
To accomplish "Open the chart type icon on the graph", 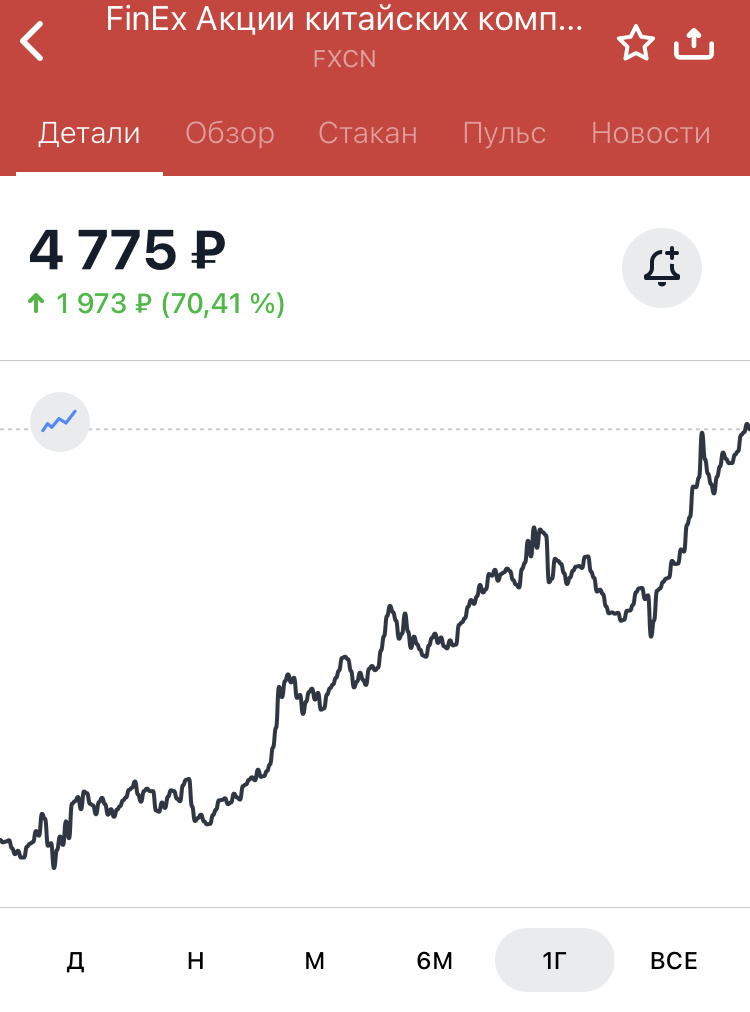I will [x=59, y=422].
